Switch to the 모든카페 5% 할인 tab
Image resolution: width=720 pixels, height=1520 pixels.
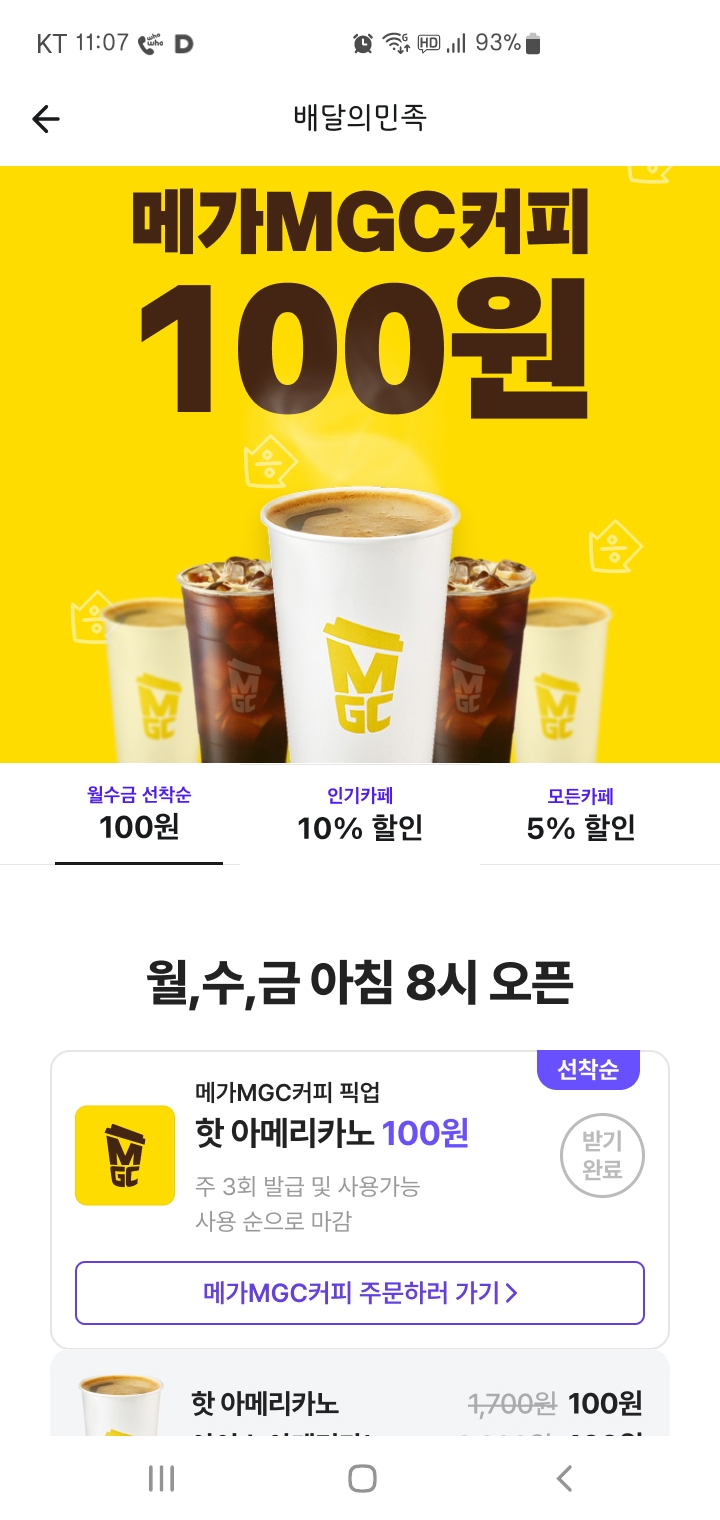coord(581,814)
